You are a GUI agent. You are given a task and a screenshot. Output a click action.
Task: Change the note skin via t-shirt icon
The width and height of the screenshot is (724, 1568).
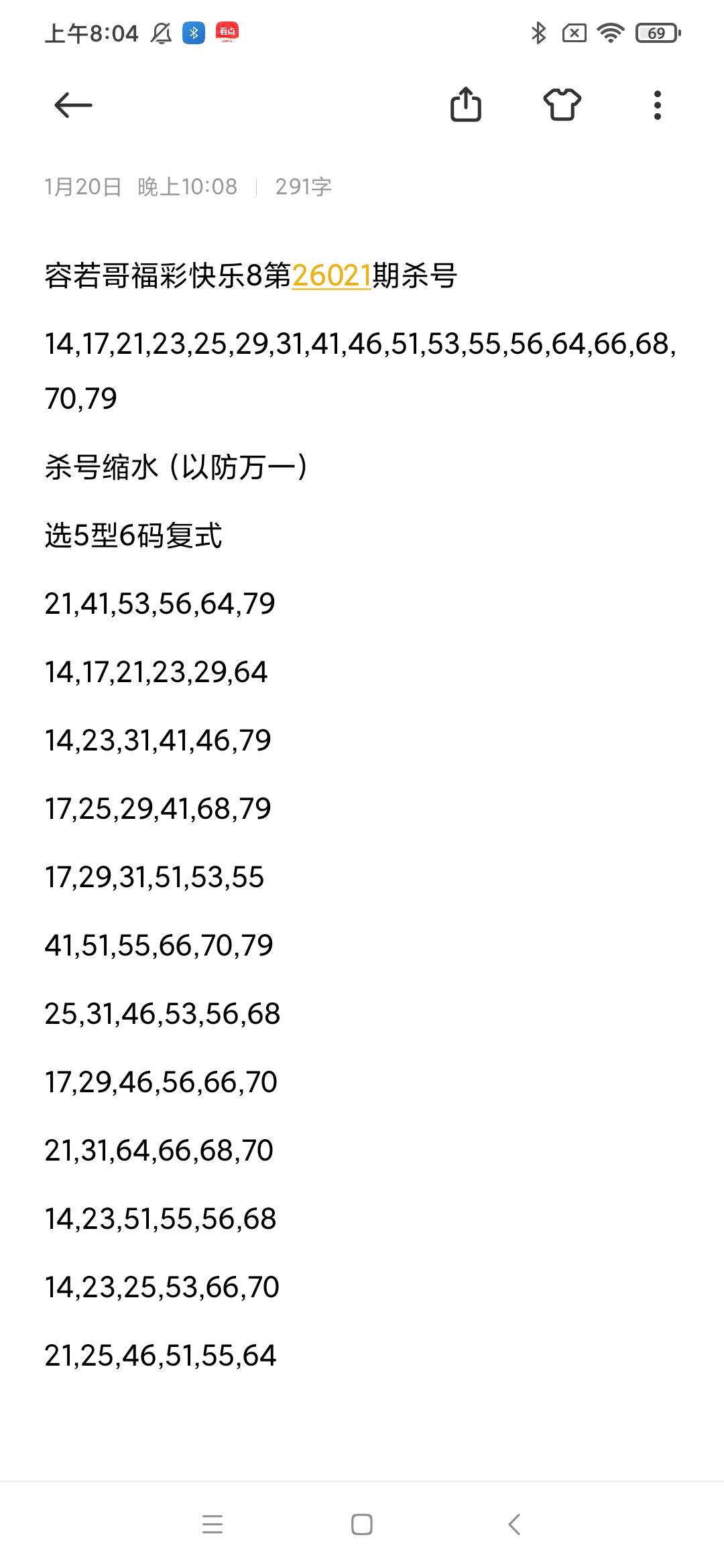(x=563, y=105)
